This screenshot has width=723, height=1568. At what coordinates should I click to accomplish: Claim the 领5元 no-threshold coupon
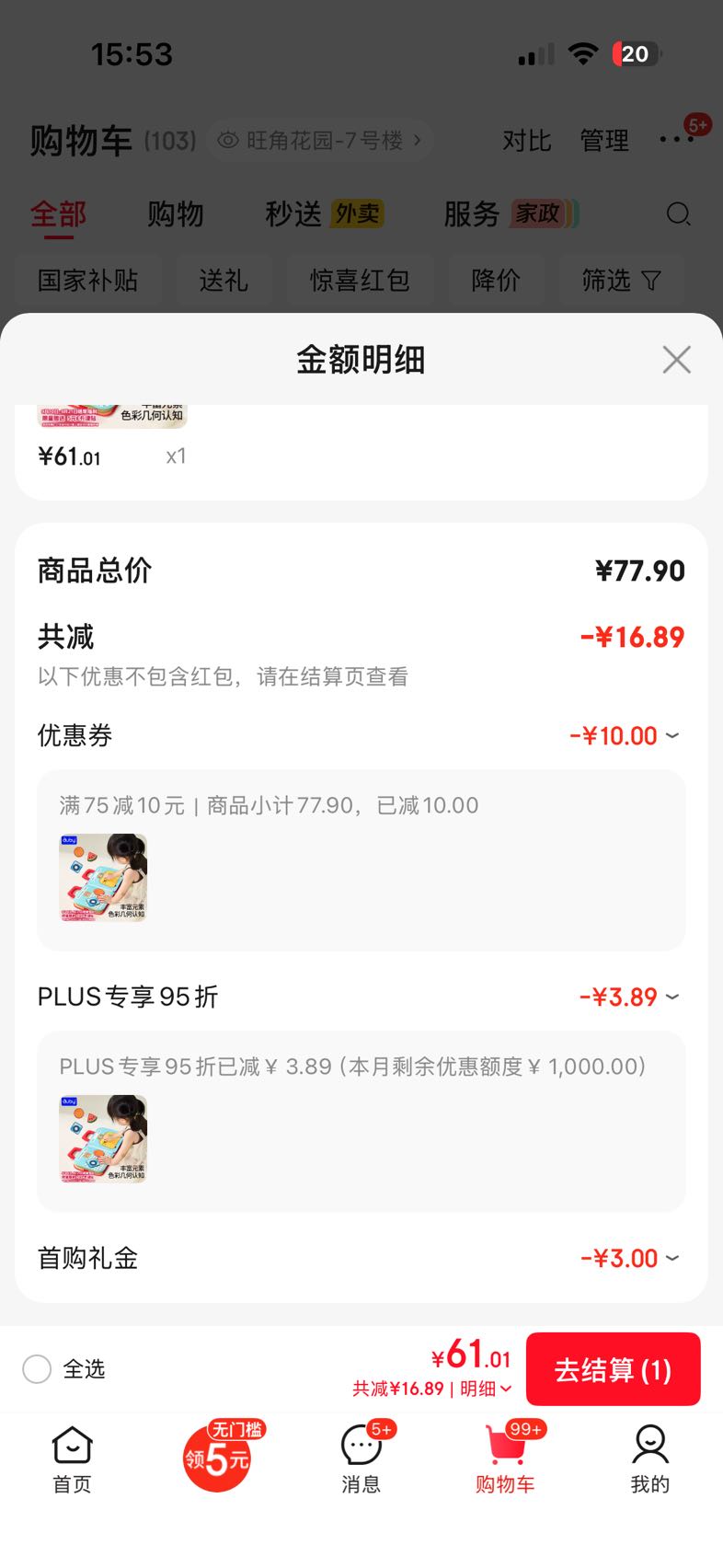[217, 1458]
